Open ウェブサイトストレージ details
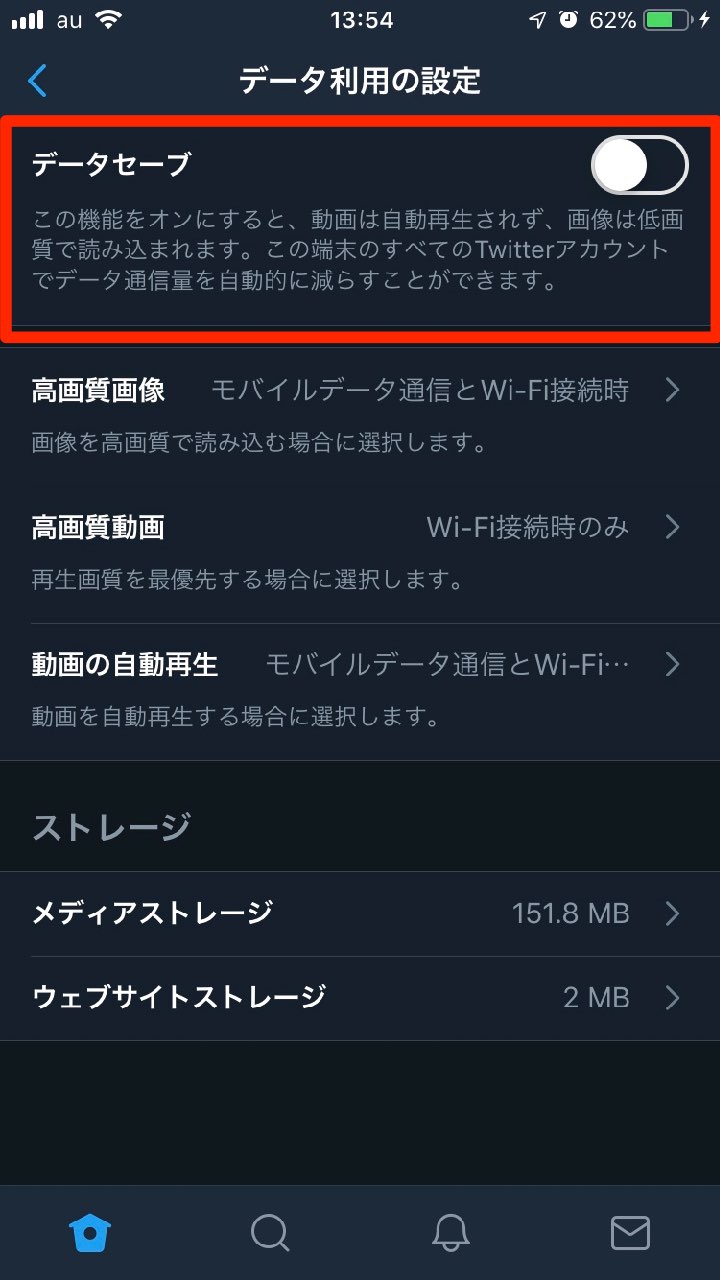 pos(360,997)
